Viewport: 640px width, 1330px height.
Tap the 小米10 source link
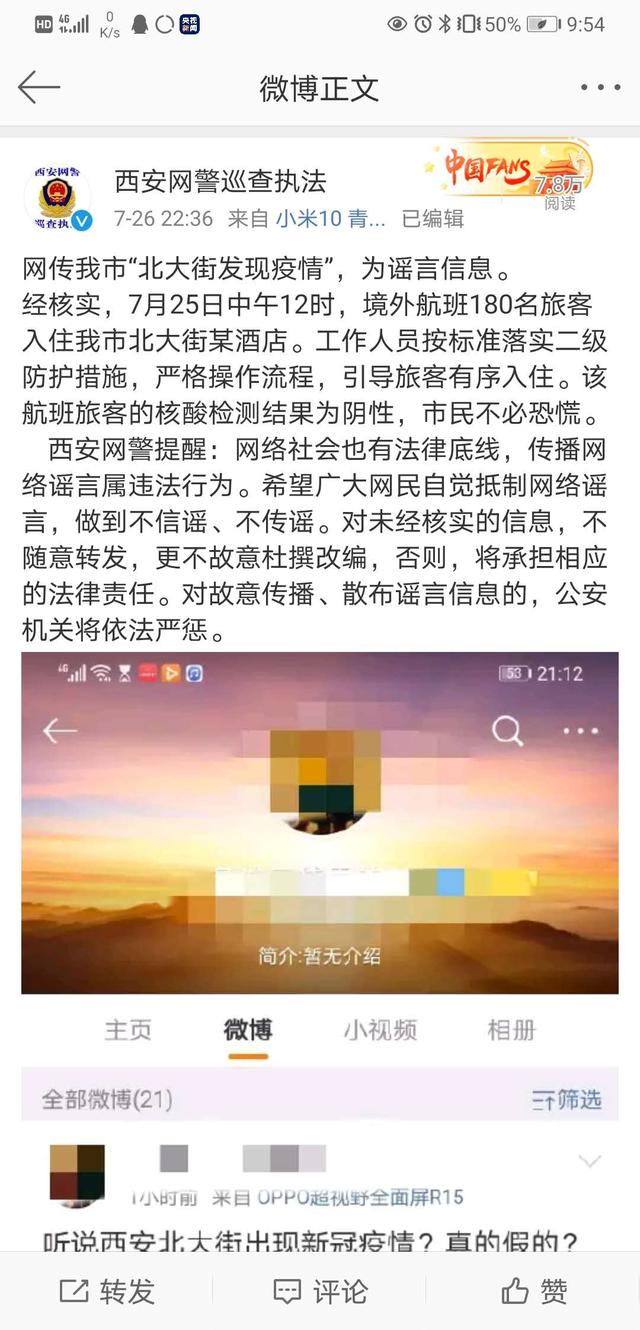(330, 218)
